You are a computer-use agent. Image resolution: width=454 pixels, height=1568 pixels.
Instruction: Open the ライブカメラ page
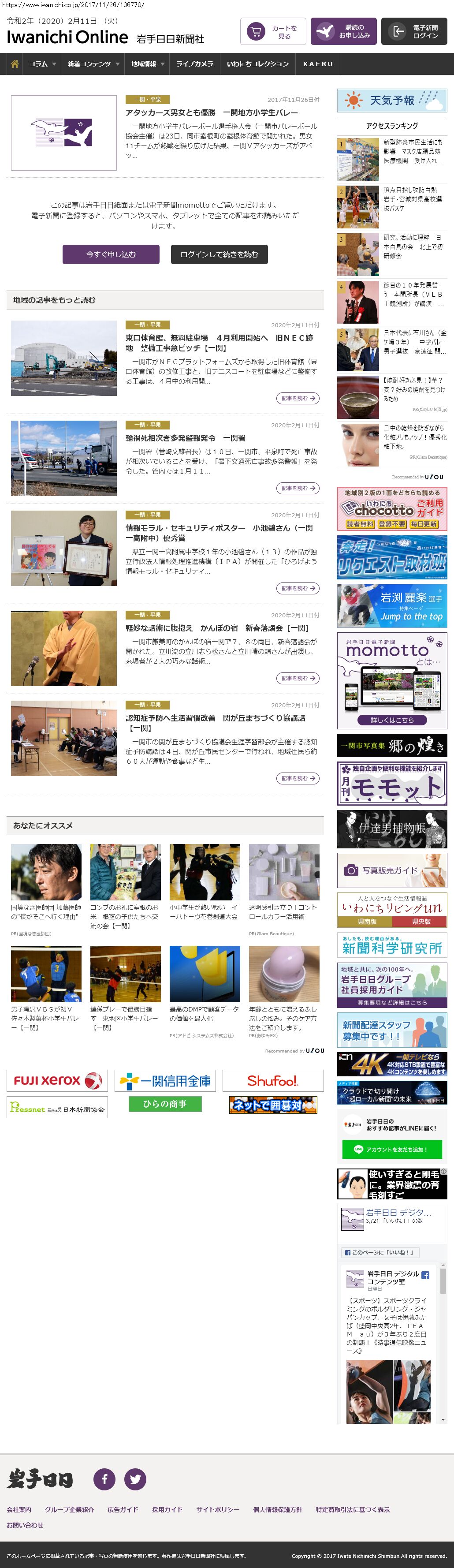point(195,64)
